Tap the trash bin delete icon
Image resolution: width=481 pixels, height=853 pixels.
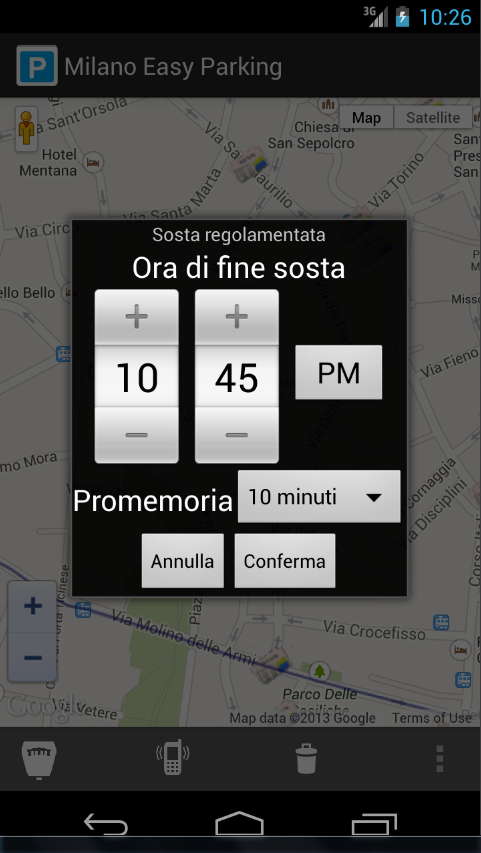(306, 759)
